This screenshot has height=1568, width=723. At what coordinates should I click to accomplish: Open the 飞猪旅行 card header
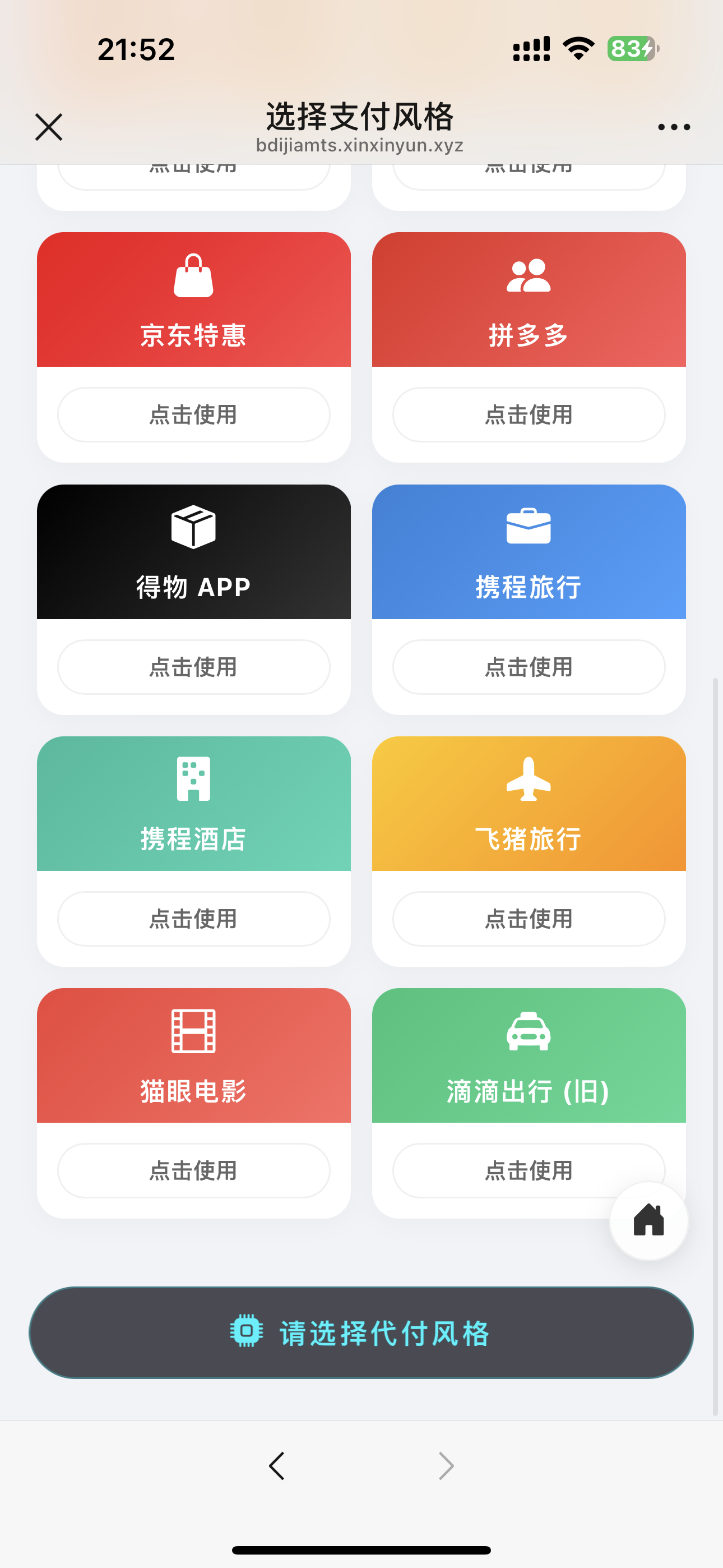pyautogui.click(x=529, y=804)
